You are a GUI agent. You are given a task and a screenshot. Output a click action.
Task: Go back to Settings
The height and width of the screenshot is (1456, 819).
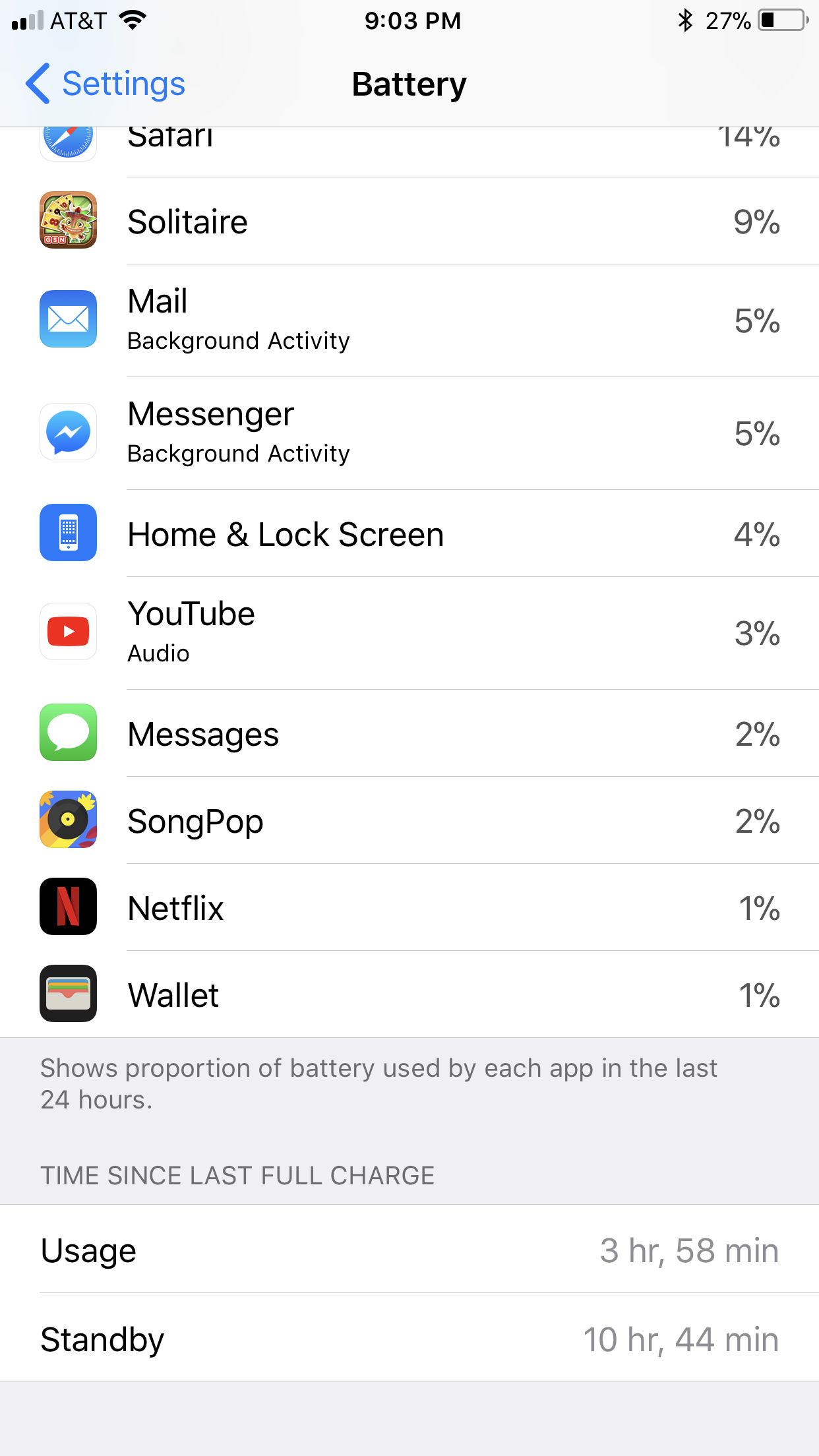click(x=106, y=84)
